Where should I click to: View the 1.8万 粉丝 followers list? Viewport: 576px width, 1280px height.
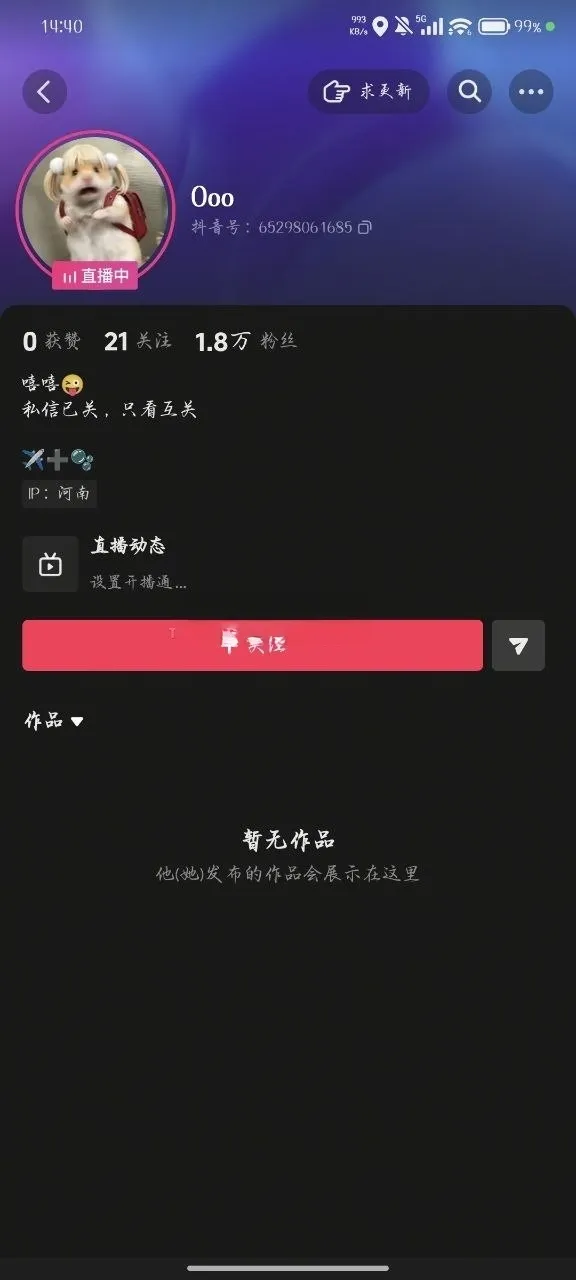coord(246,341)
